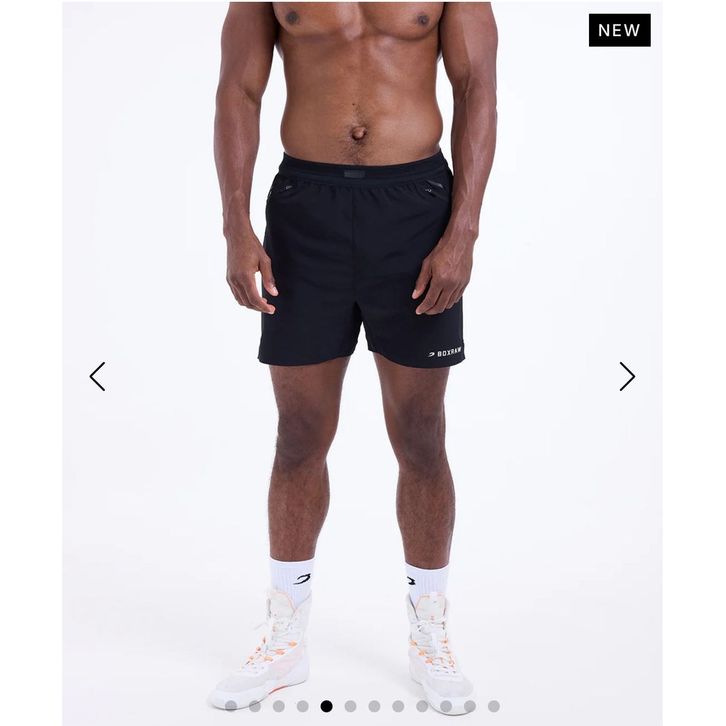Select the last carousel page dot
The width and height of the screenshot is (726, 726).
[494, 706]
